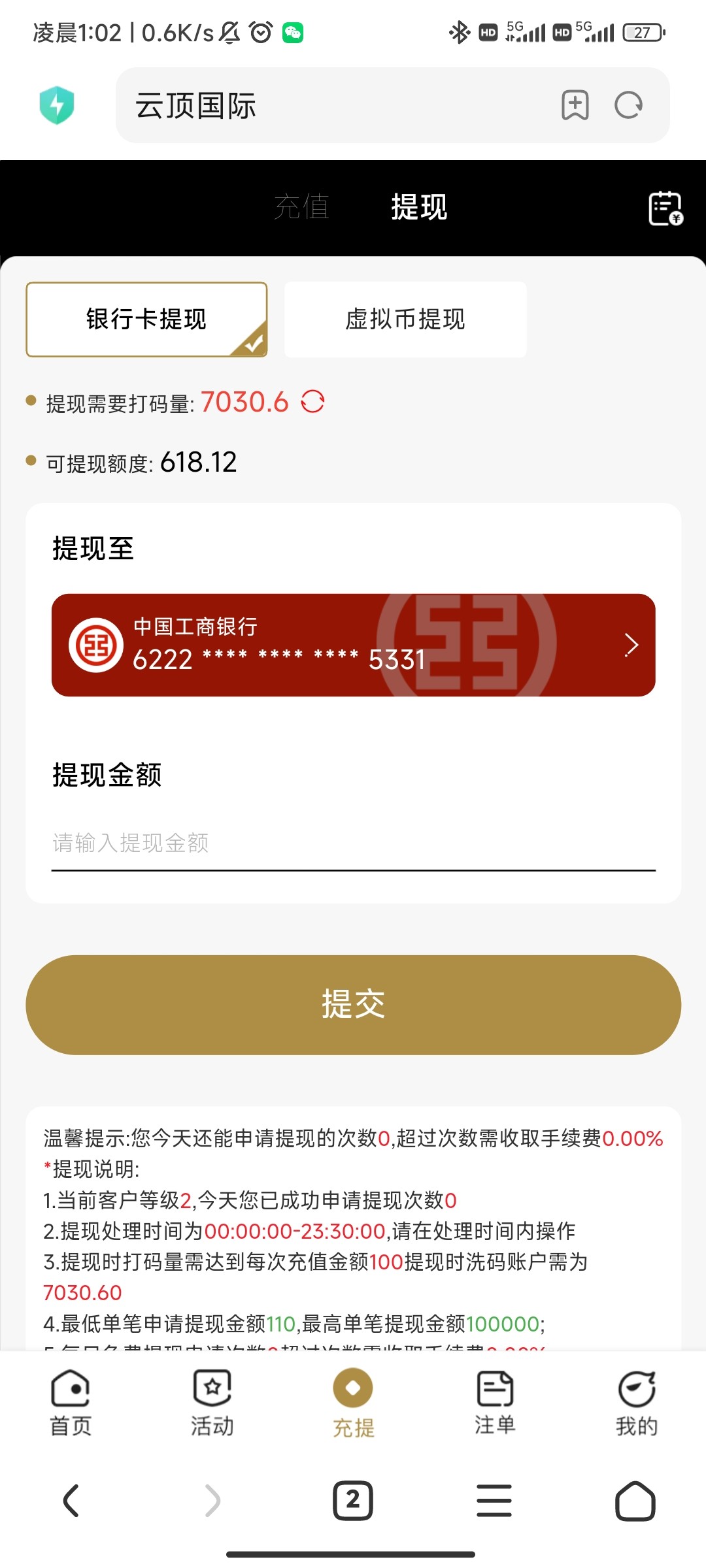
Task: Choose 银行卡提现 method
Action: (x=146, y=319)
